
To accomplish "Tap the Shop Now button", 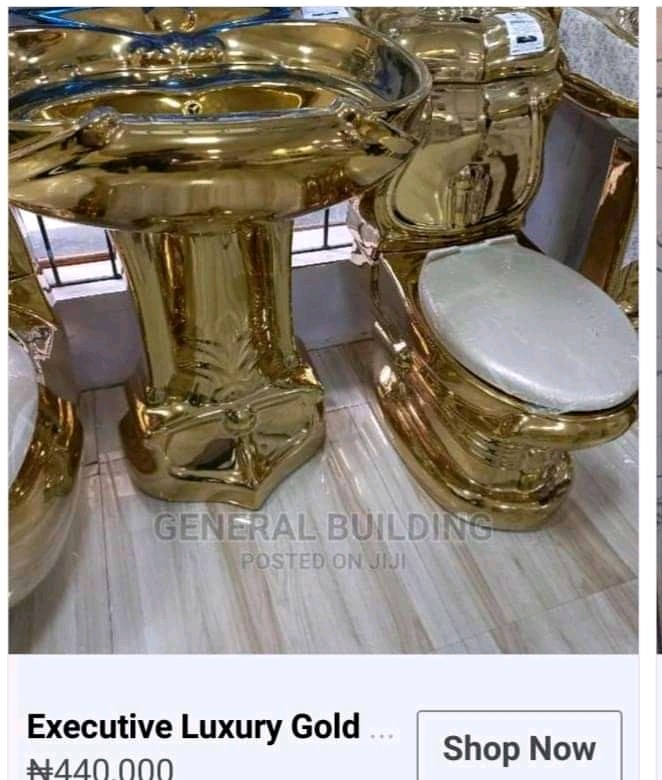I will click(x=519, y=747).
